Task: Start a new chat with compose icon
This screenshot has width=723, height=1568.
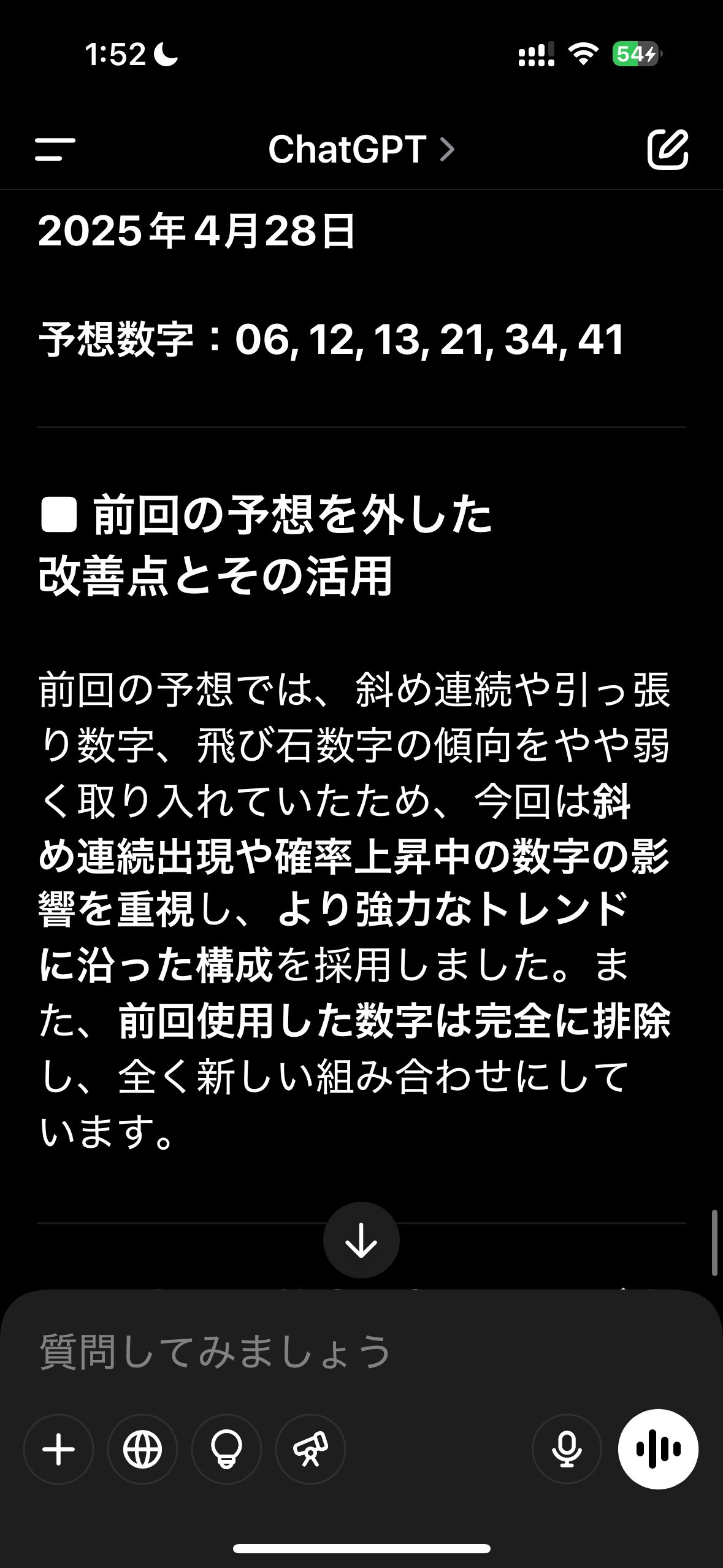Action: pyautogui.click(x=668, y=149)
